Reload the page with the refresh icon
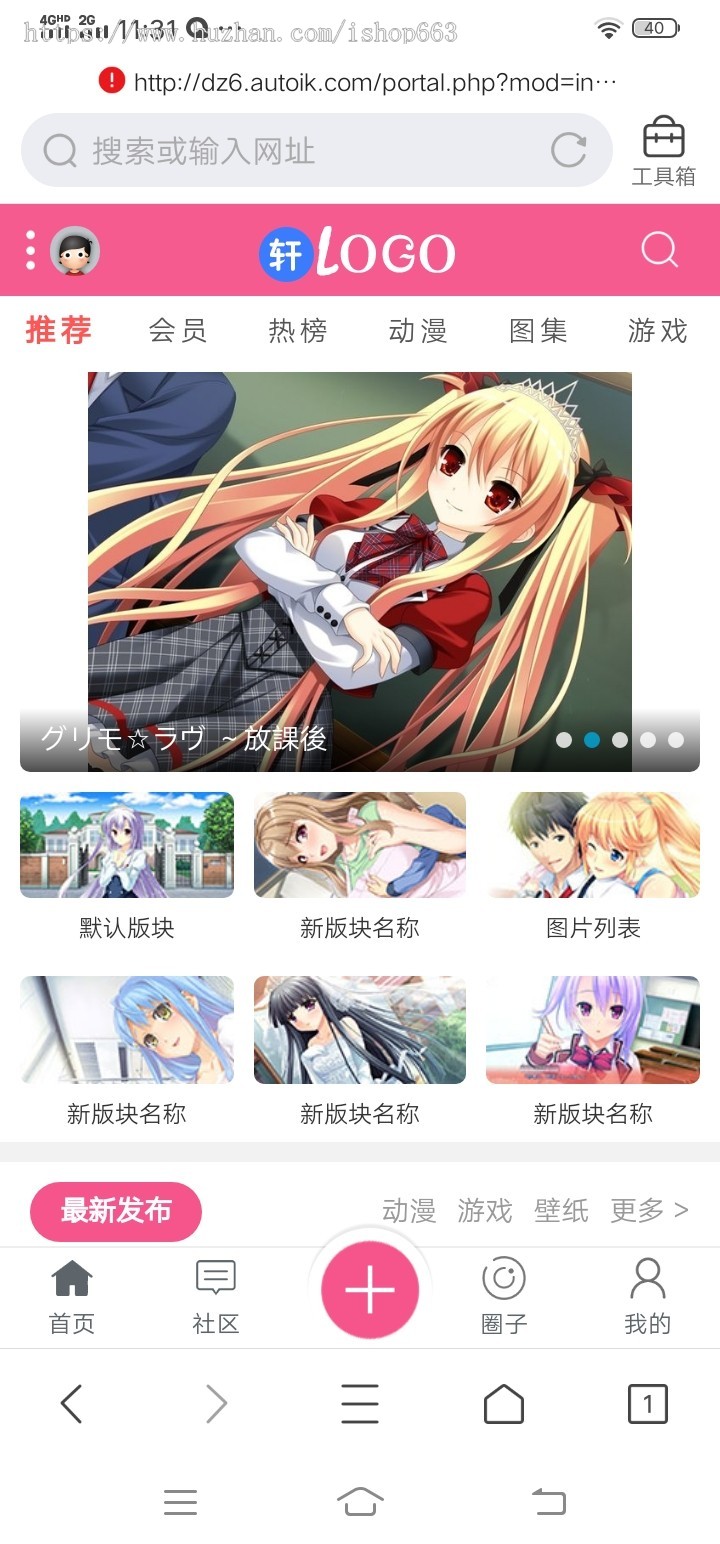Screen dimensions: 720x1544 (x=568, y=151)
